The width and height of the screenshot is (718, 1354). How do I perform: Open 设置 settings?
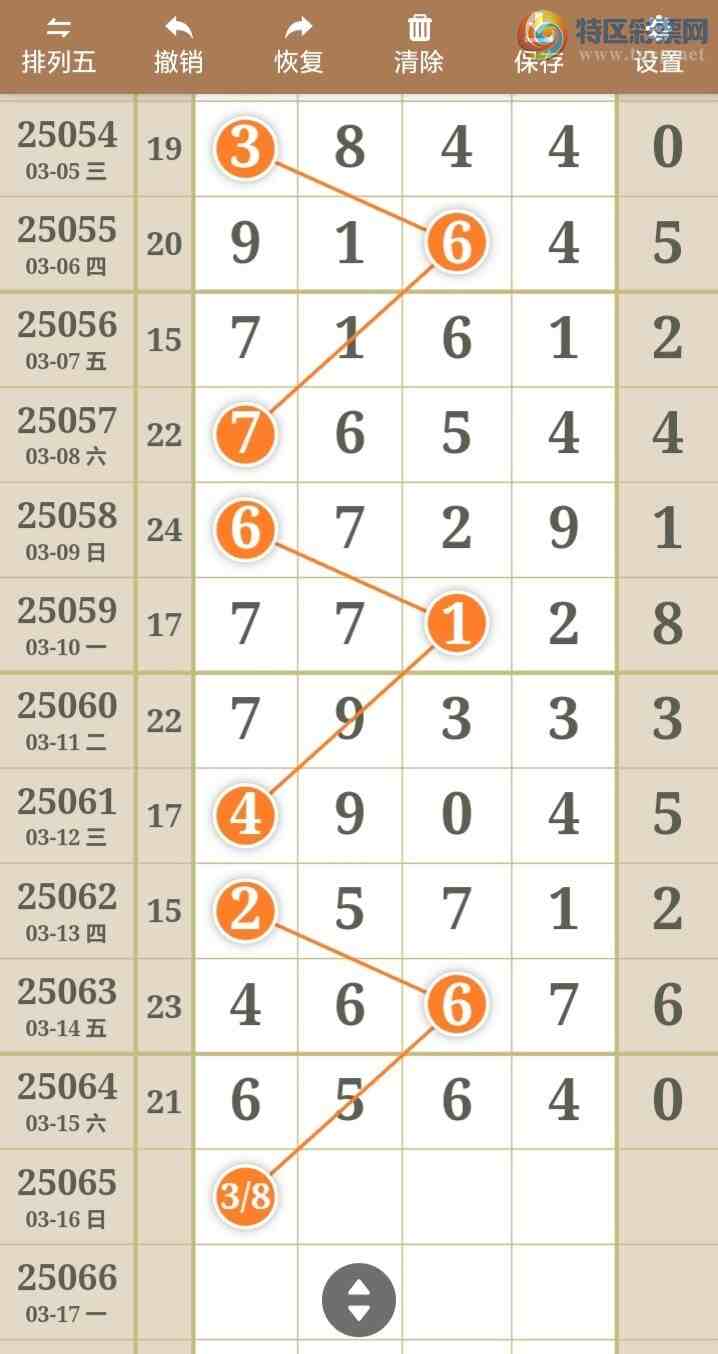click(658, 46)
